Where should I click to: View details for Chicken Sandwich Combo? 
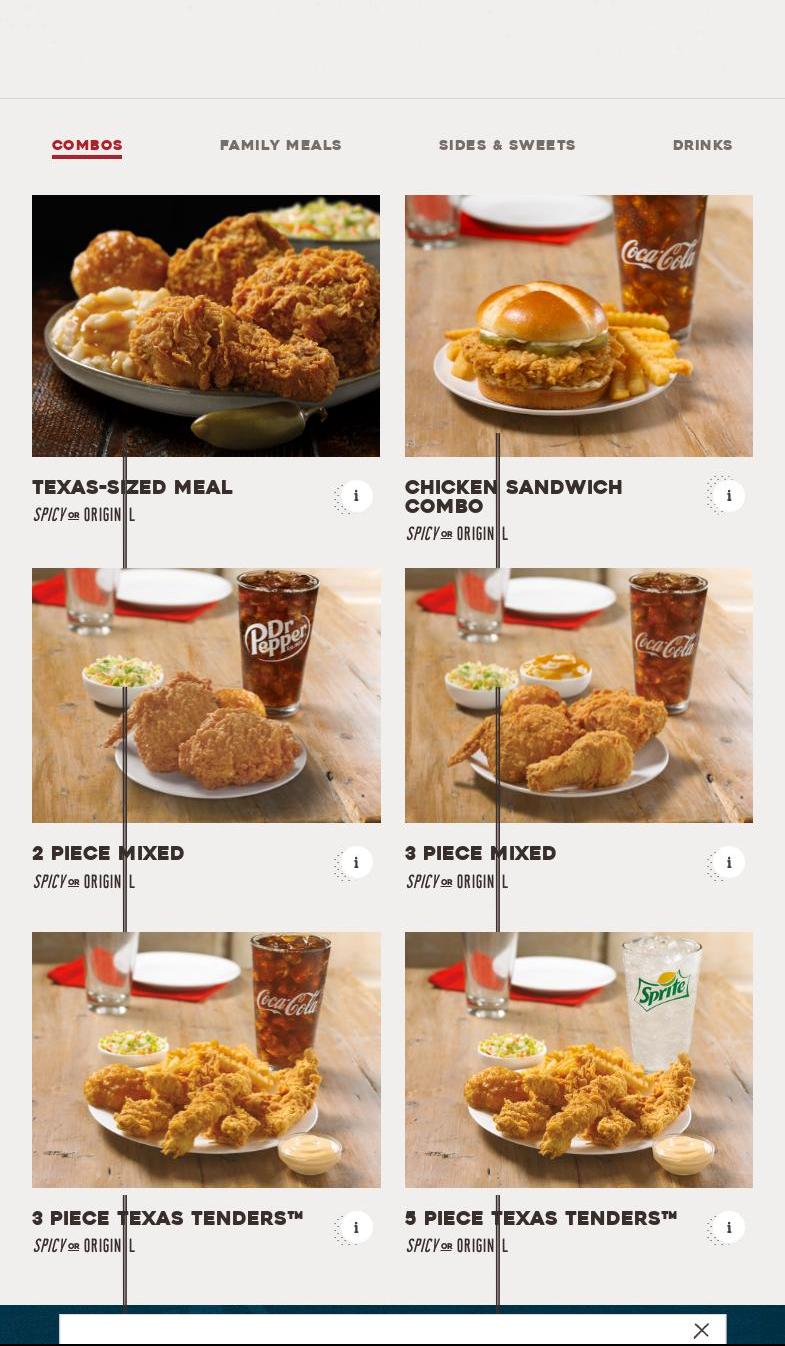(x=729, y=494)
